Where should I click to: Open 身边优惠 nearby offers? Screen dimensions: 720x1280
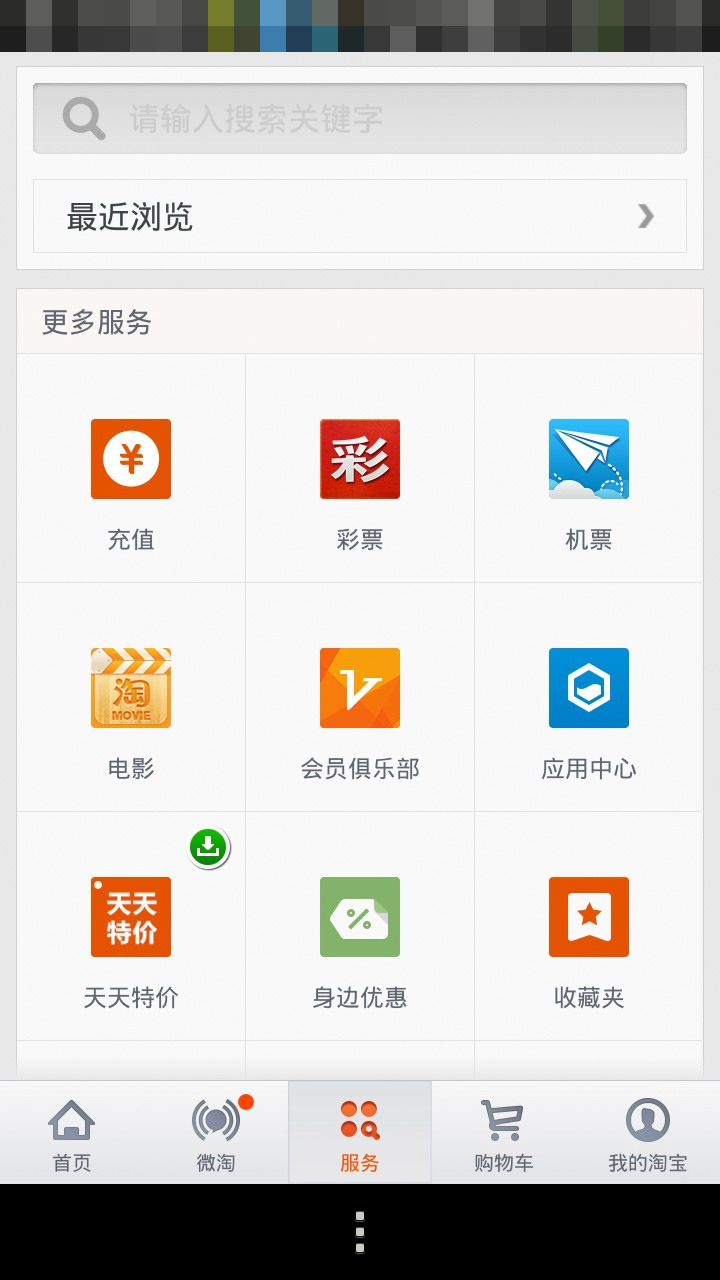(x=360, y=926)
